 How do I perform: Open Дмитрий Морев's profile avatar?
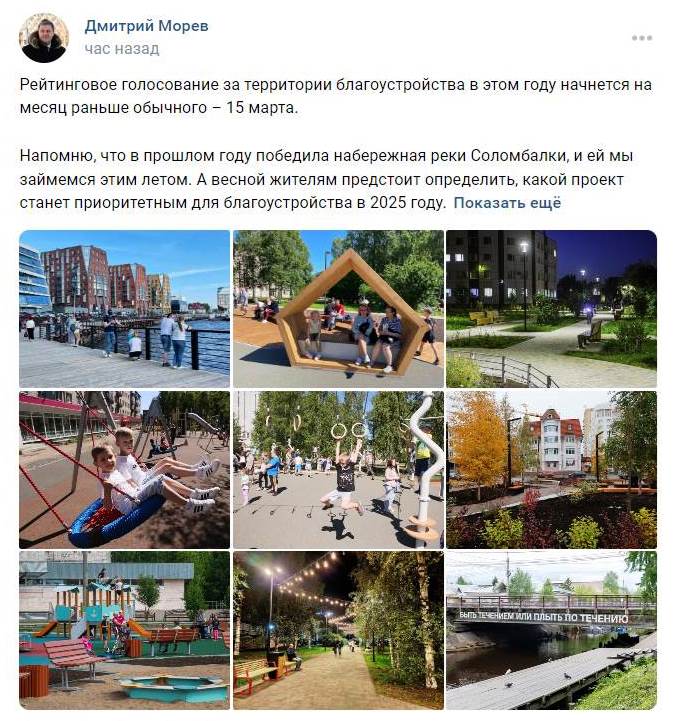click(44, 38)
